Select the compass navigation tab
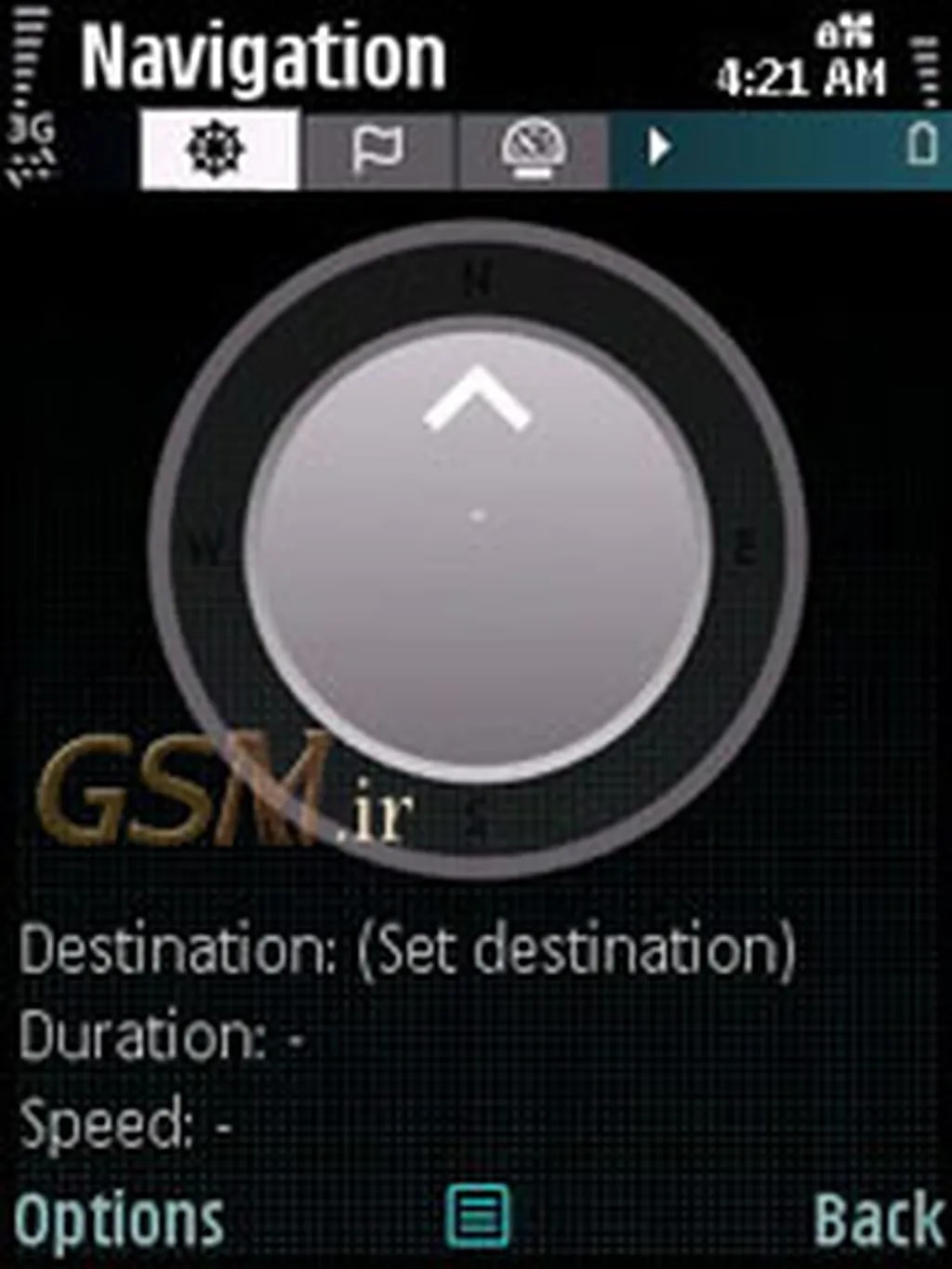The image size is (952, 1269). pos(218,149)
